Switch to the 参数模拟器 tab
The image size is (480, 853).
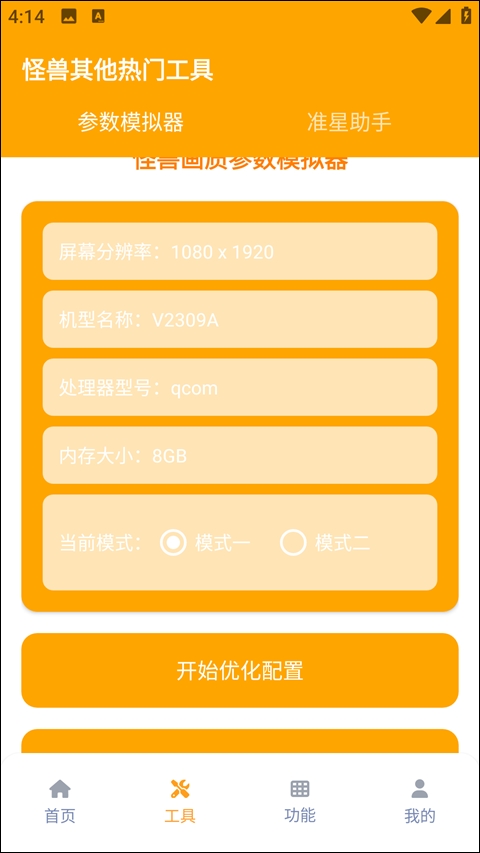click(131, 122)
